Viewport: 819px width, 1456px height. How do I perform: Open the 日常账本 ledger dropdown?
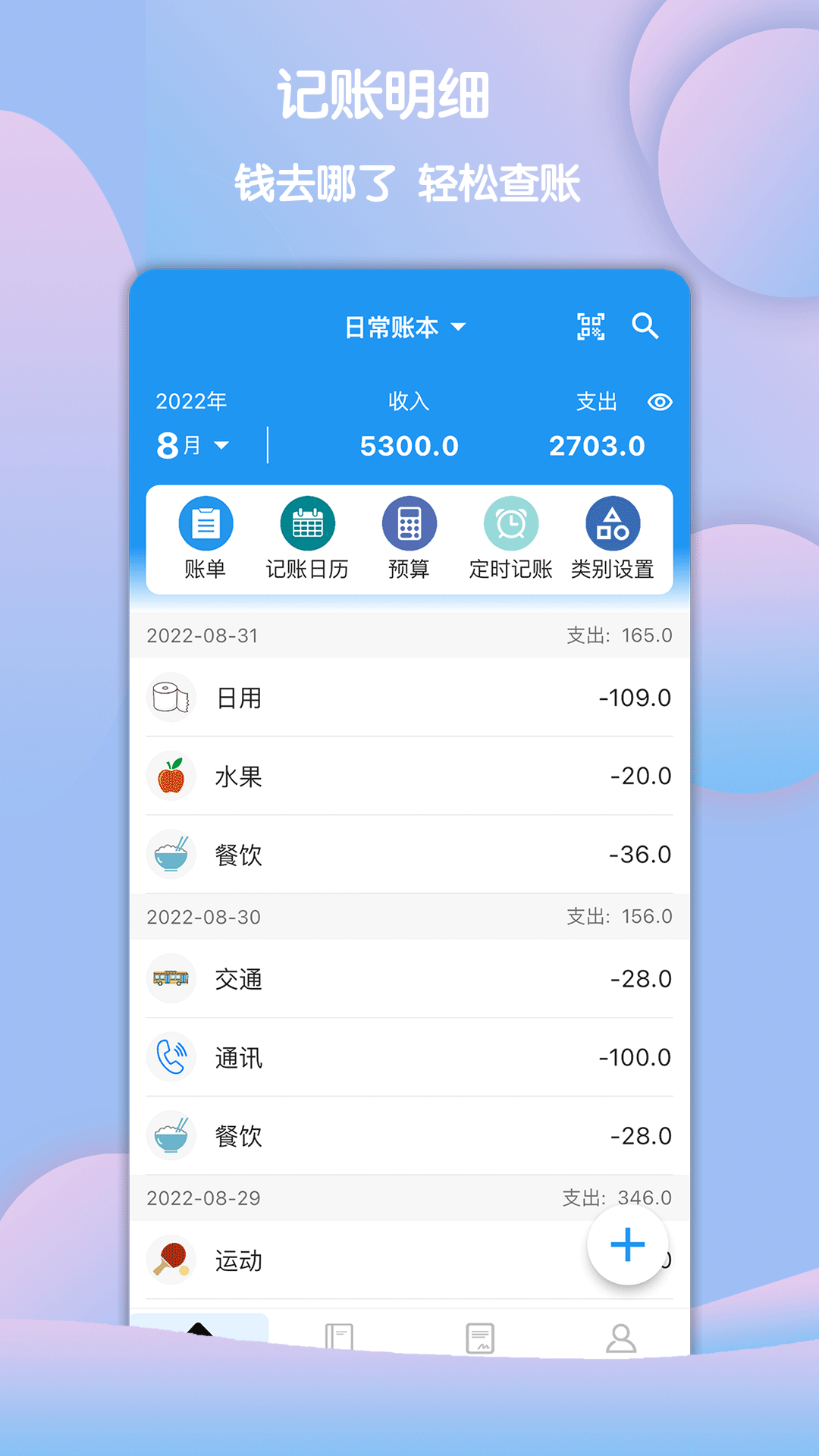click(406, 327)
